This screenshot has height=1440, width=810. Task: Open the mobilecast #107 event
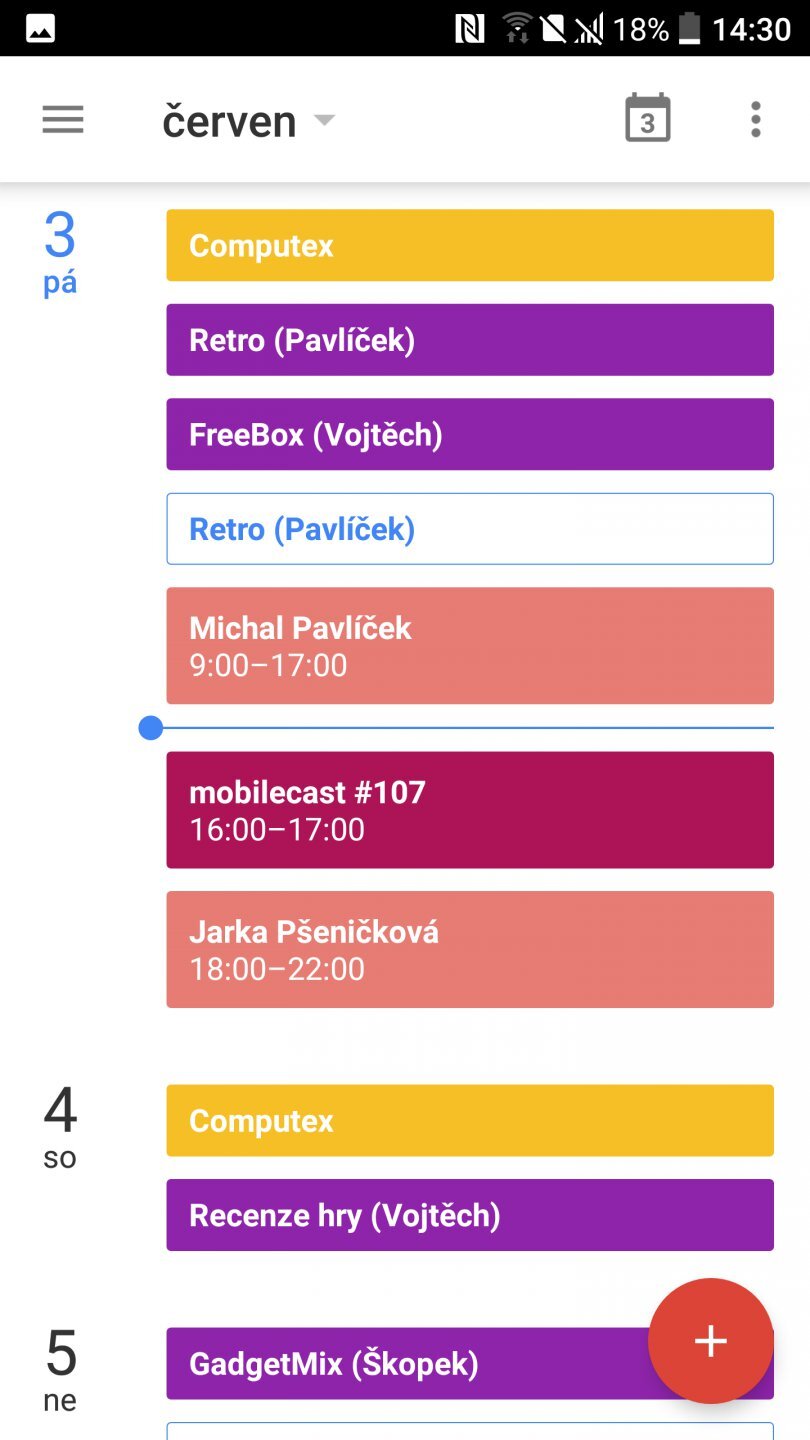pyautogui.click(x=469, y=810)
